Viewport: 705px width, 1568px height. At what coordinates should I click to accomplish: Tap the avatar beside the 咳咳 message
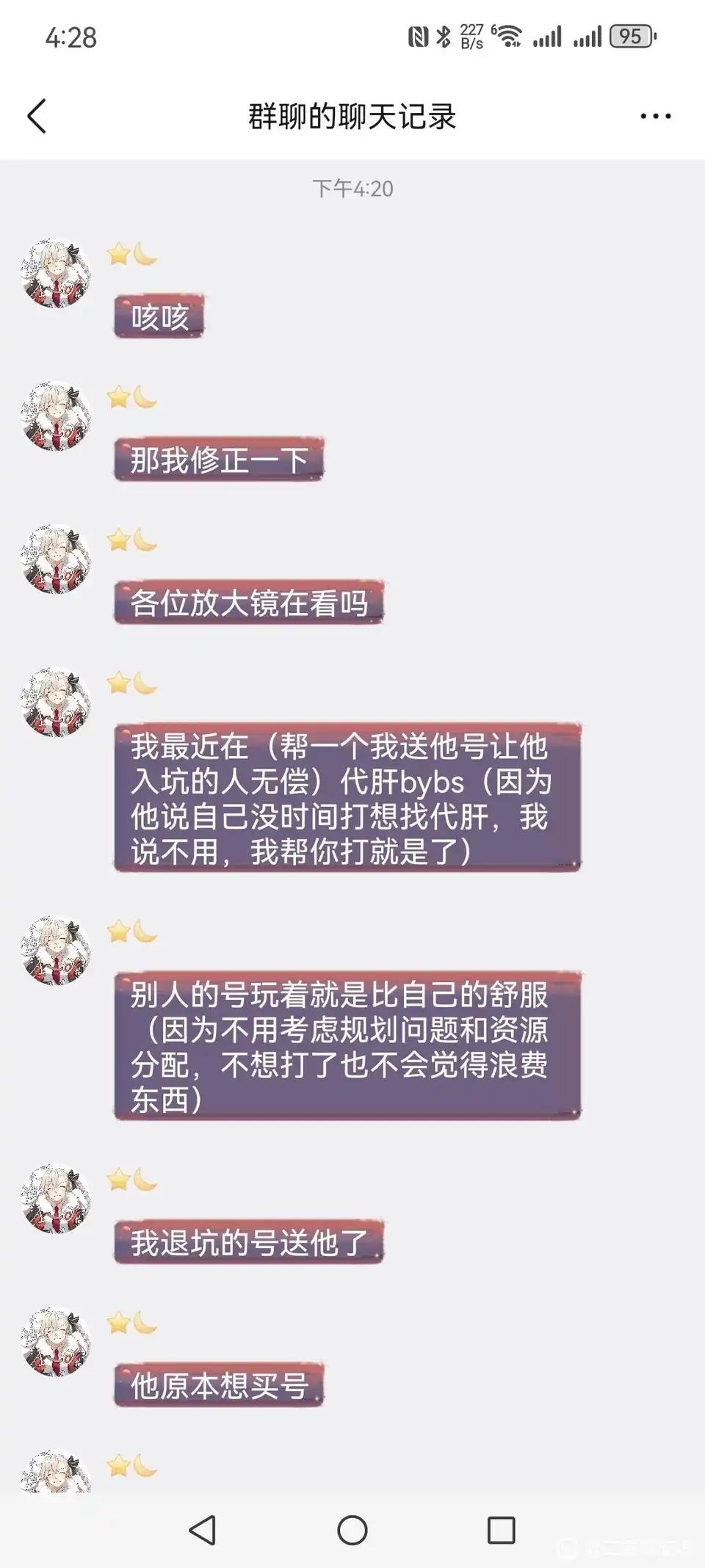(x=56, y=273)
